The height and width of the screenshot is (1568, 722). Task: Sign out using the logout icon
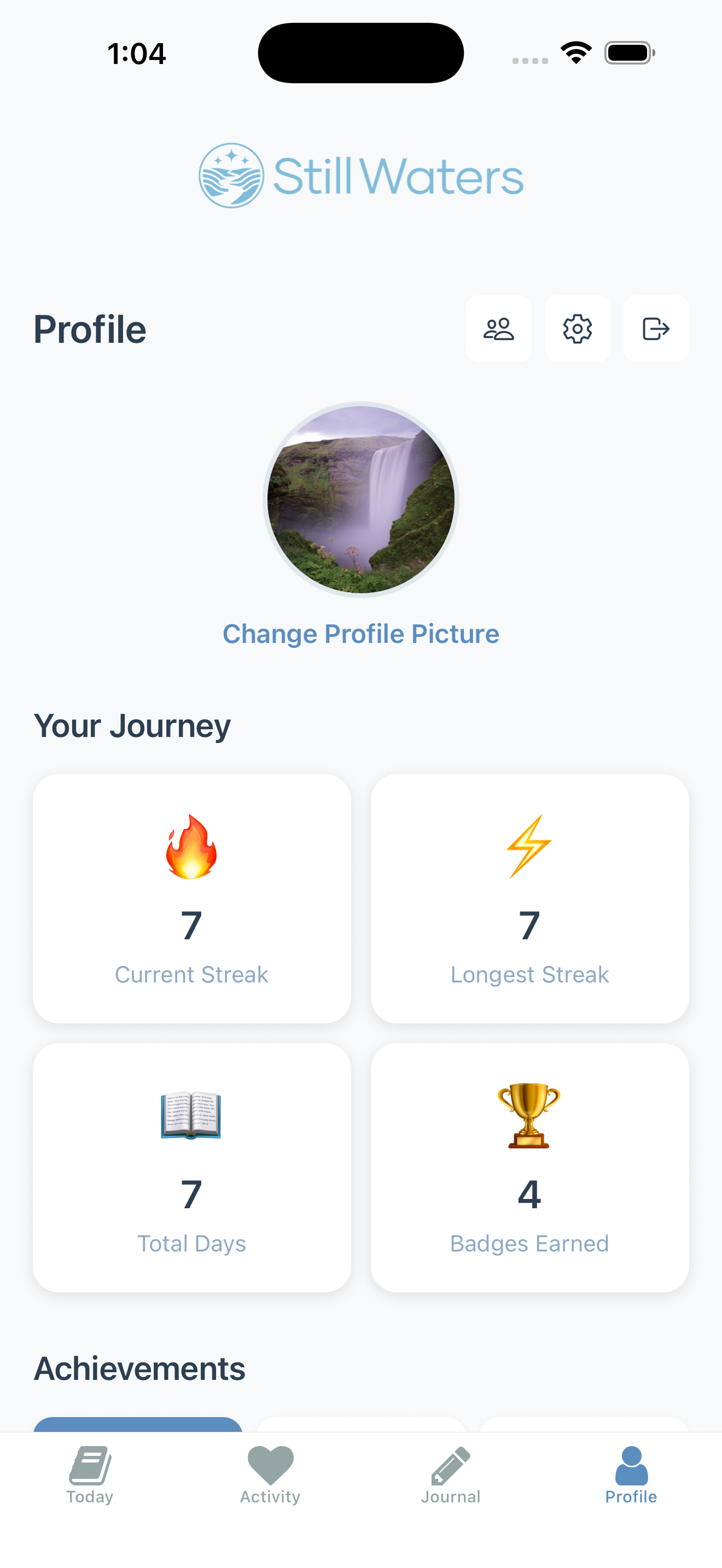tap(656, 329)
